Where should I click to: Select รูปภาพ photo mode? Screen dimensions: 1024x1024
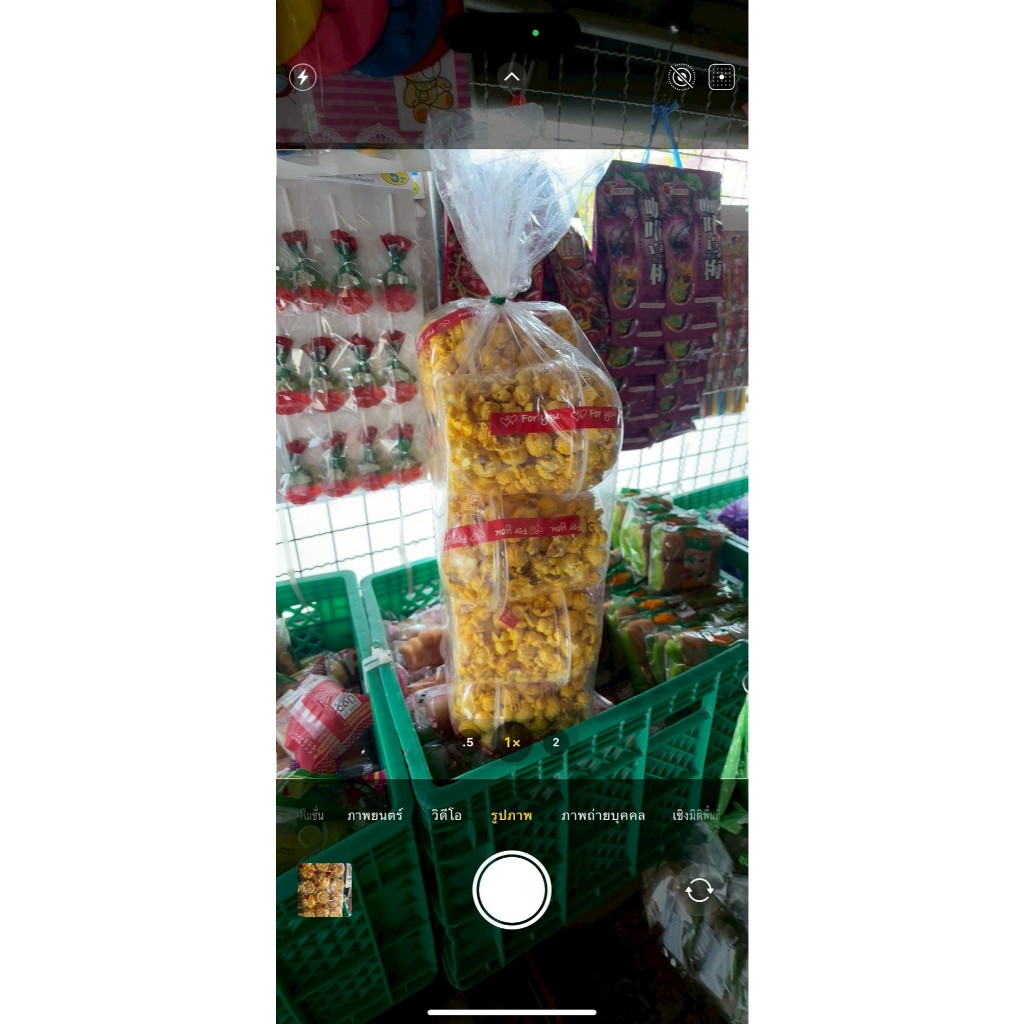click(x=511, y=815)
